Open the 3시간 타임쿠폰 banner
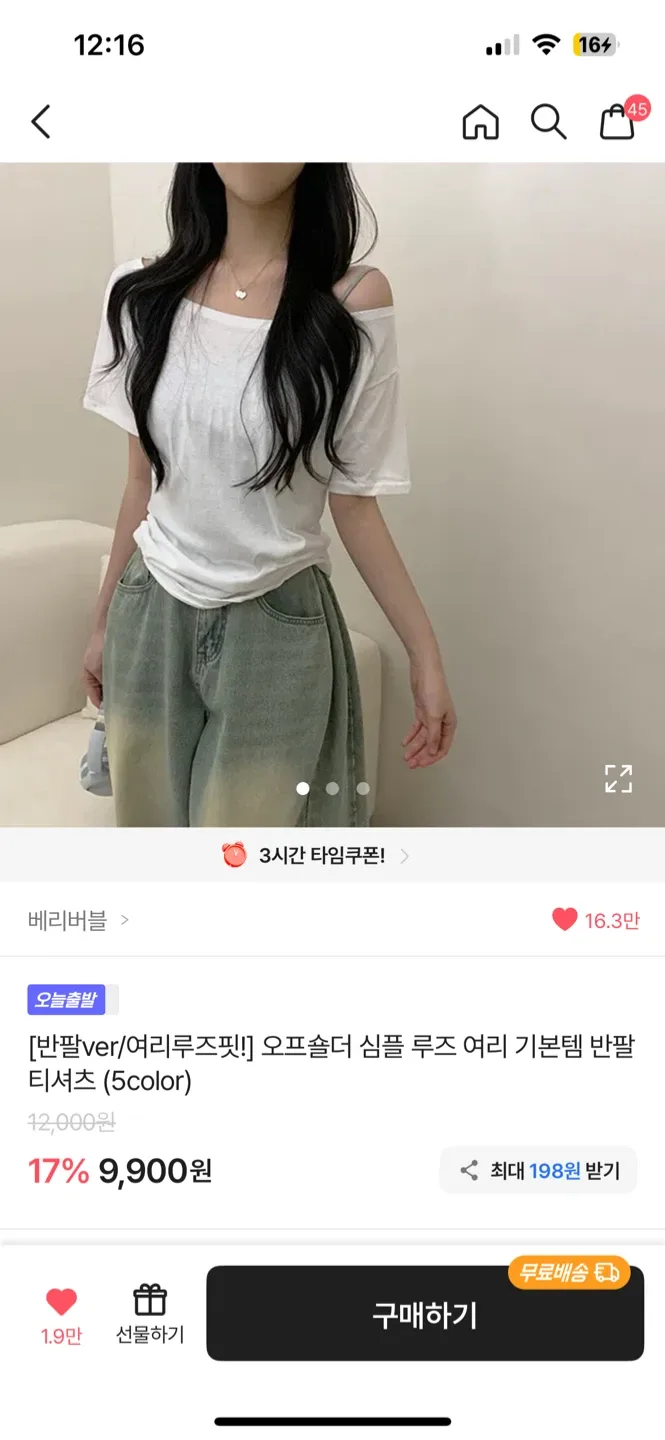 coord(316,856)
